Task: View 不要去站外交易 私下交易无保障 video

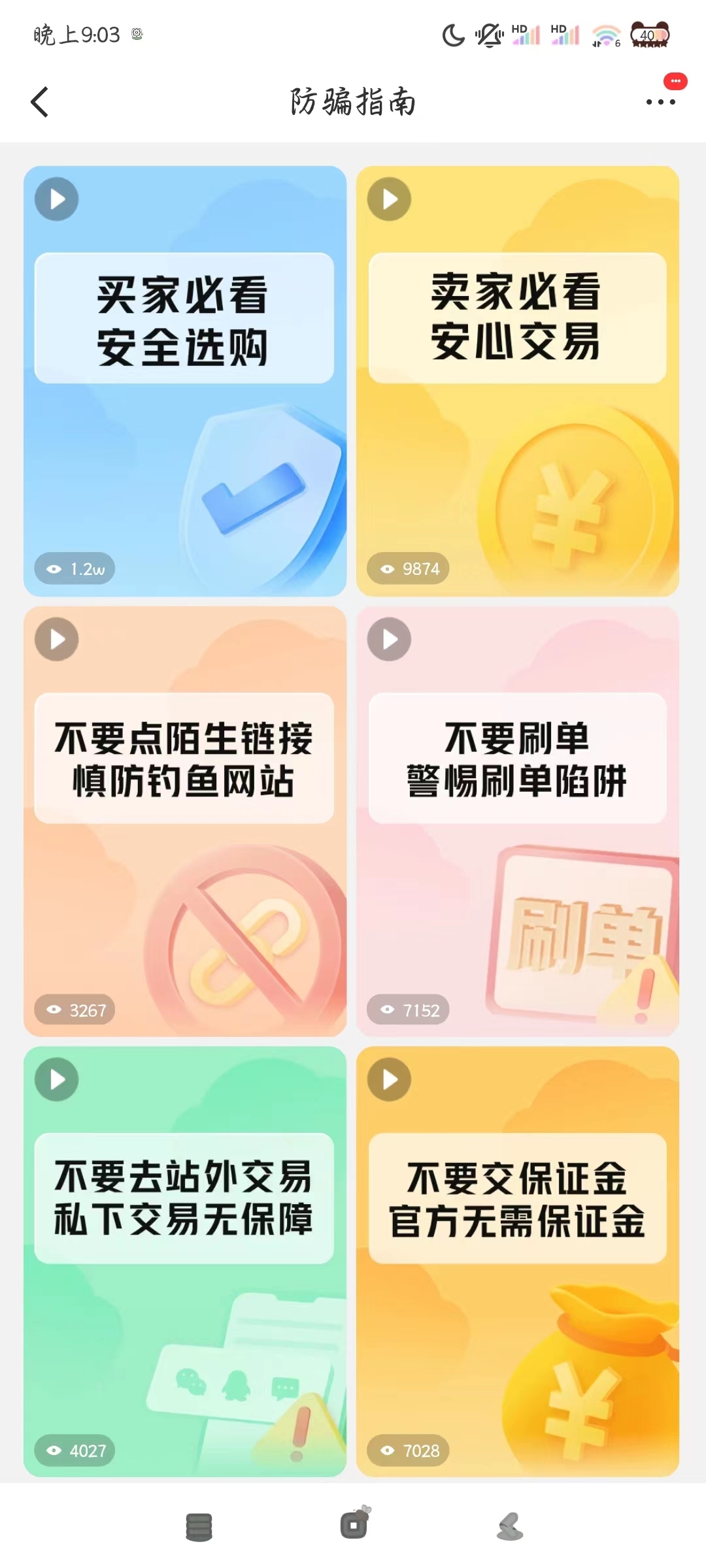Action: [x=185, y=1261]
